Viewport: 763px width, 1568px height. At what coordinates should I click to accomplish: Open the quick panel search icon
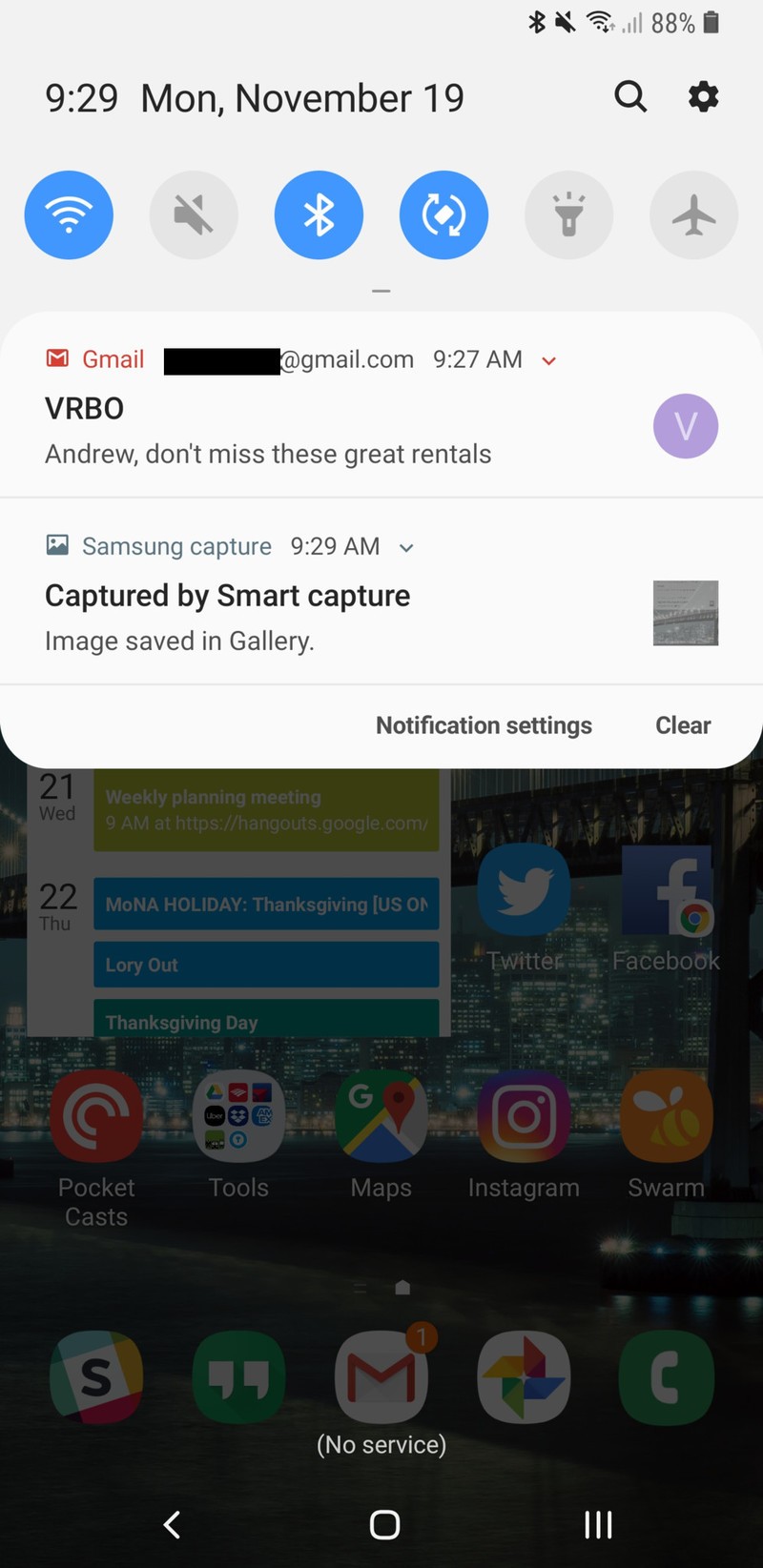click(x=630, y=96)
